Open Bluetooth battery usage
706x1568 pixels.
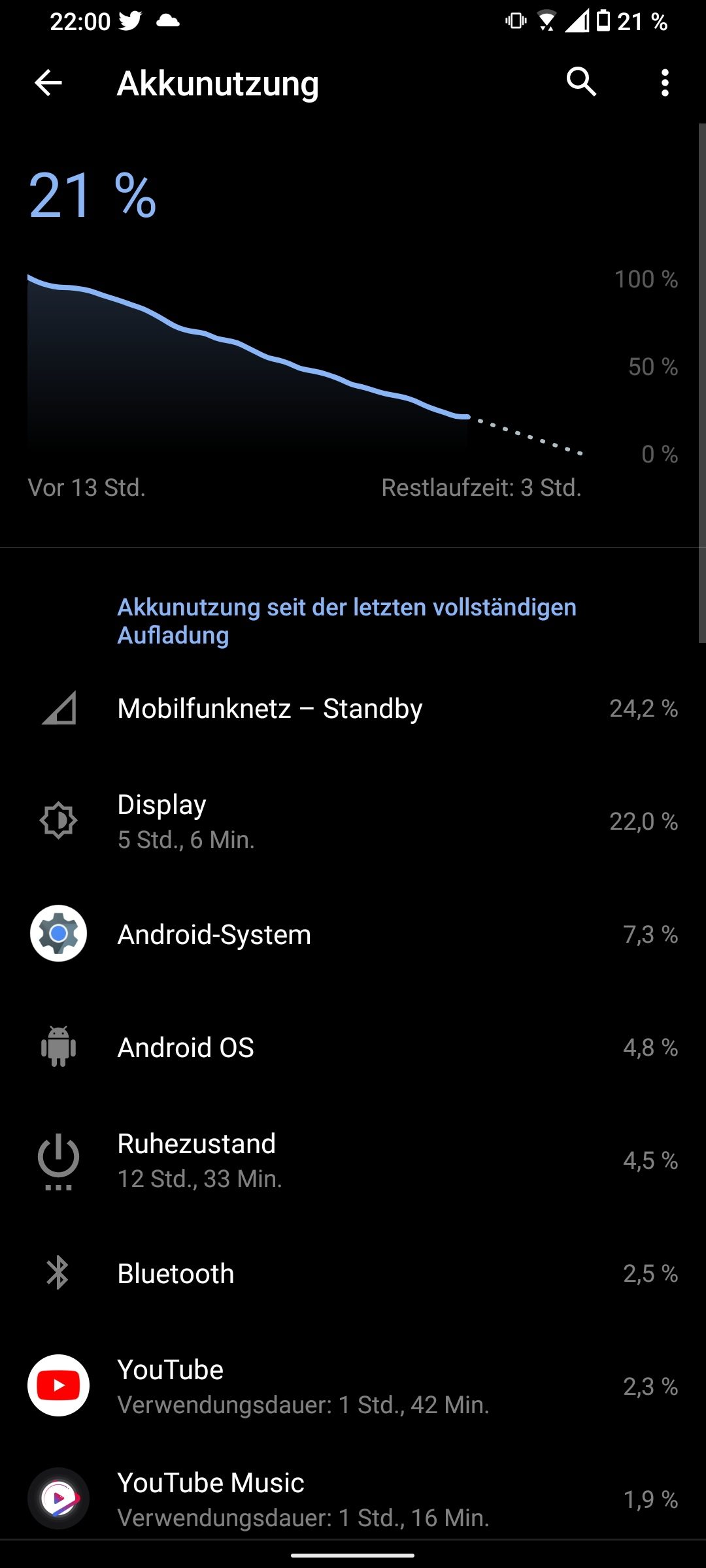(353, 1273)
